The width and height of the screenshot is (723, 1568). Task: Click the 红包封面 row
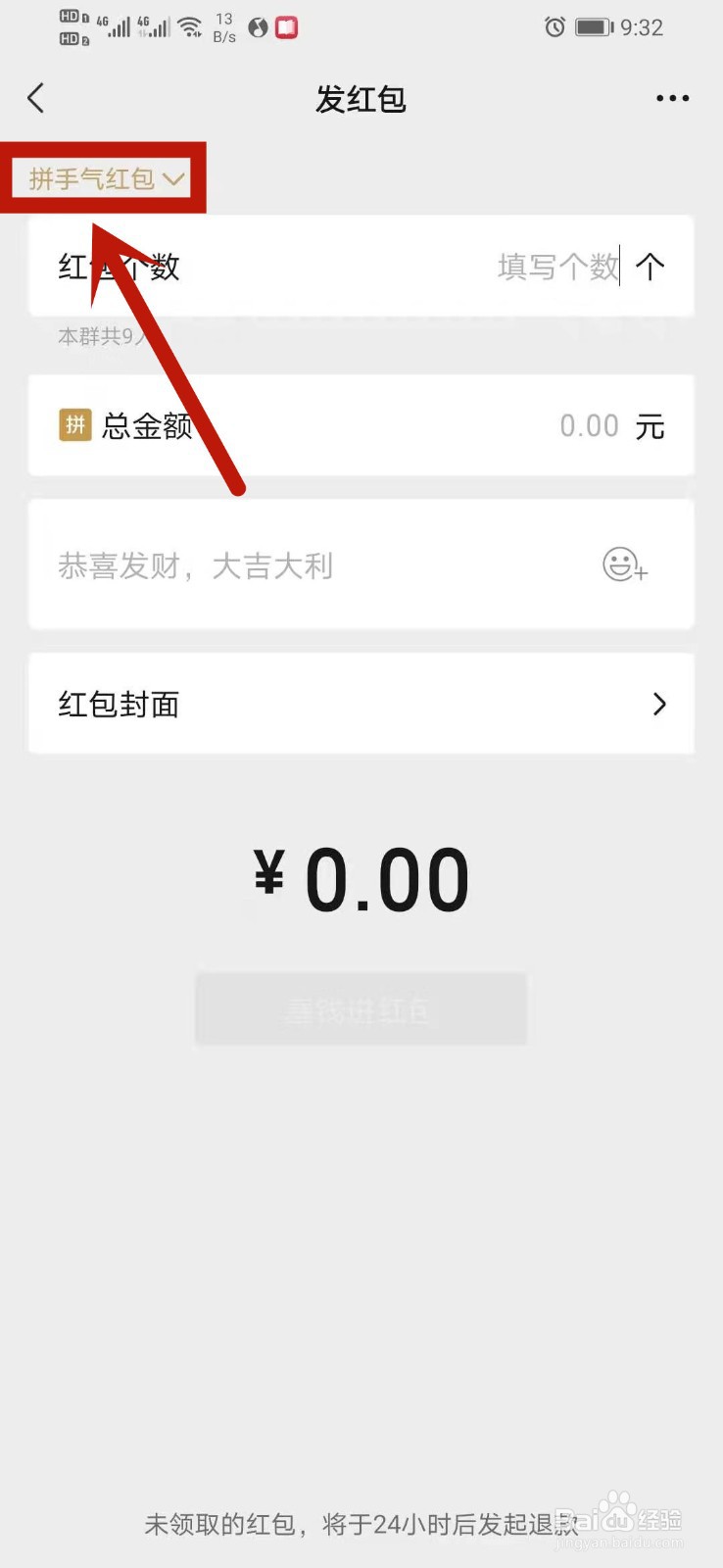coord(361,704)
